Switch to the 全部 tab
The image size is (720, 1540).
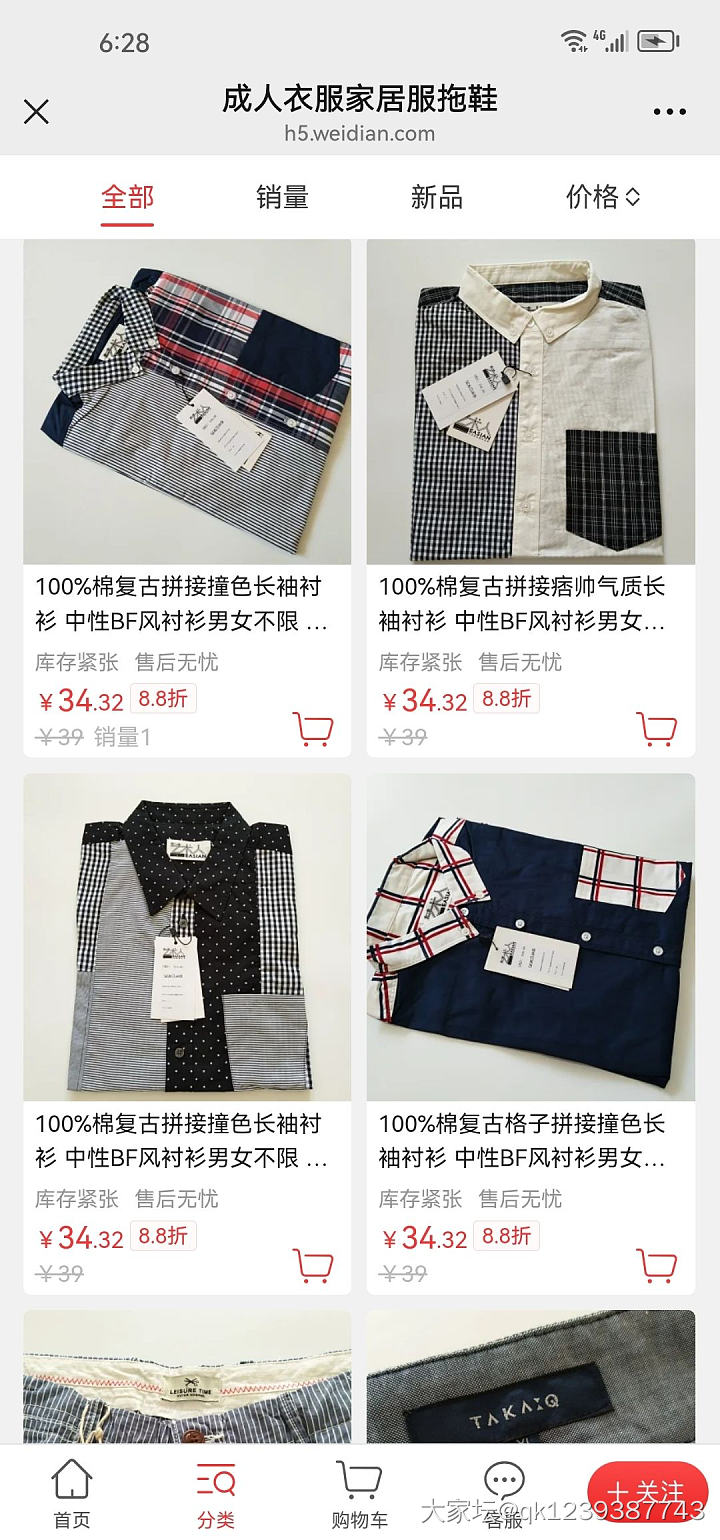pos(127,198)
